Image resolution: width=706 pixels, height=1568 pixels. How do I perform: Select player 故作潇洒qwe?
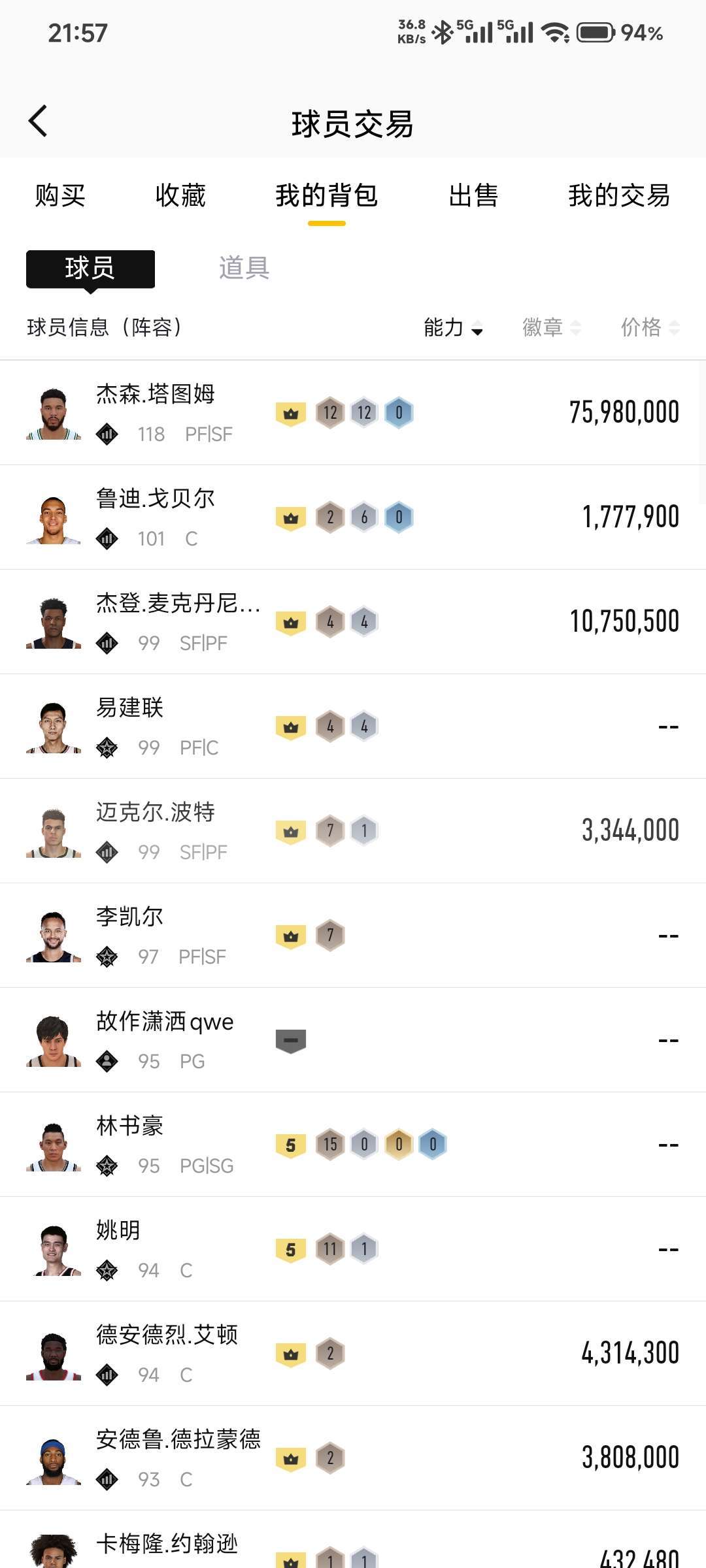click(x=165, y=1040)
